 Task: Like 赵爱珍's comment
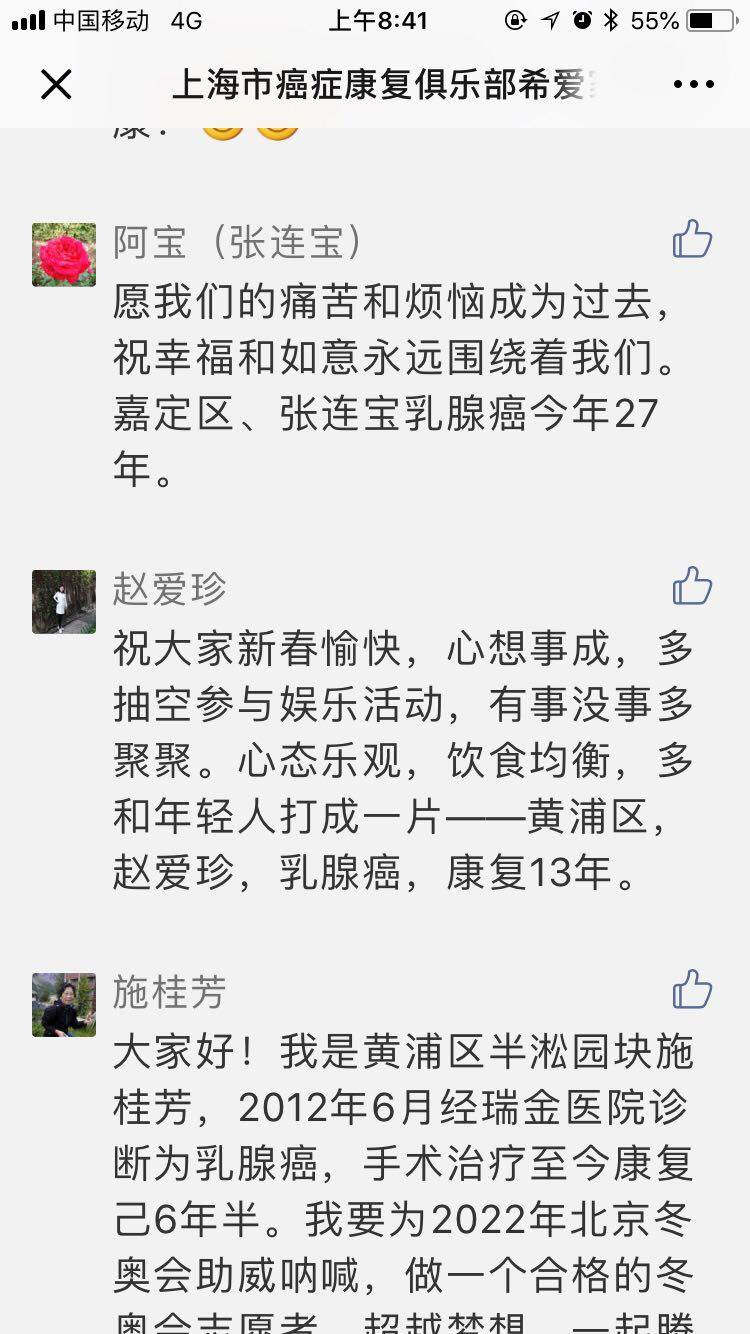tap(692, 586)
